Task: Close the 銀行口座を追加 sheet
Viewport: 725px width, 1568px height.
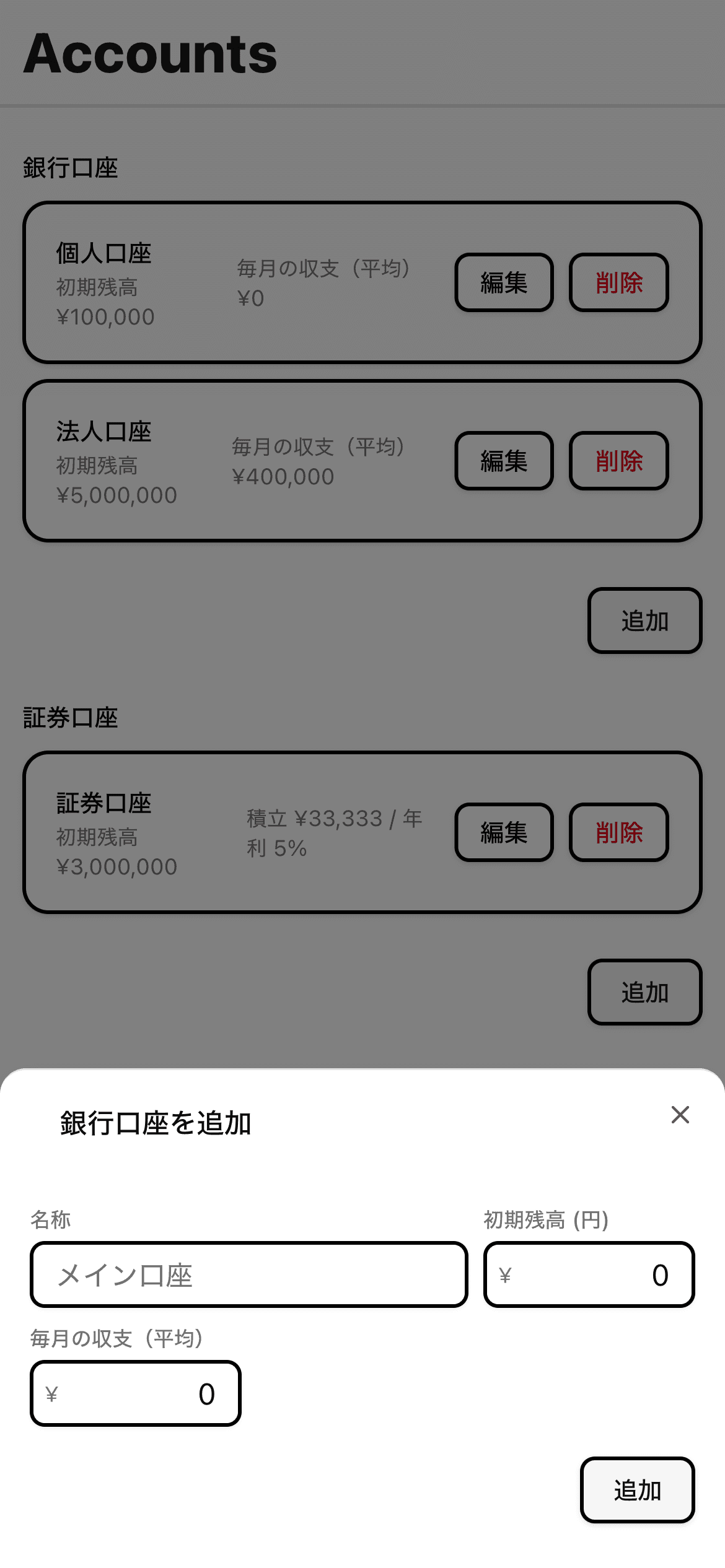Action: tap(680, 1115)
